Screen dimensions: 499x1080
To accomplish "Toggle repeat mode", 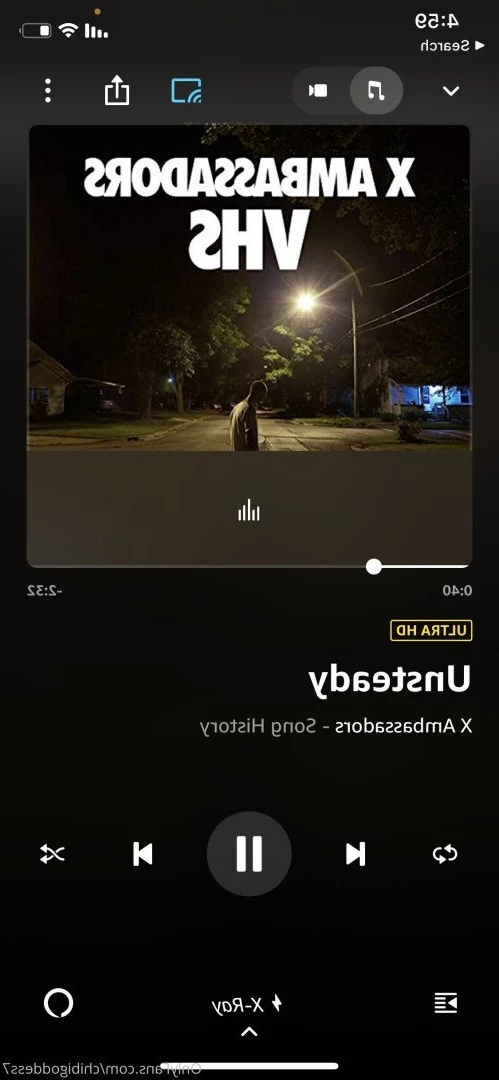I will [x=445, y=854].
